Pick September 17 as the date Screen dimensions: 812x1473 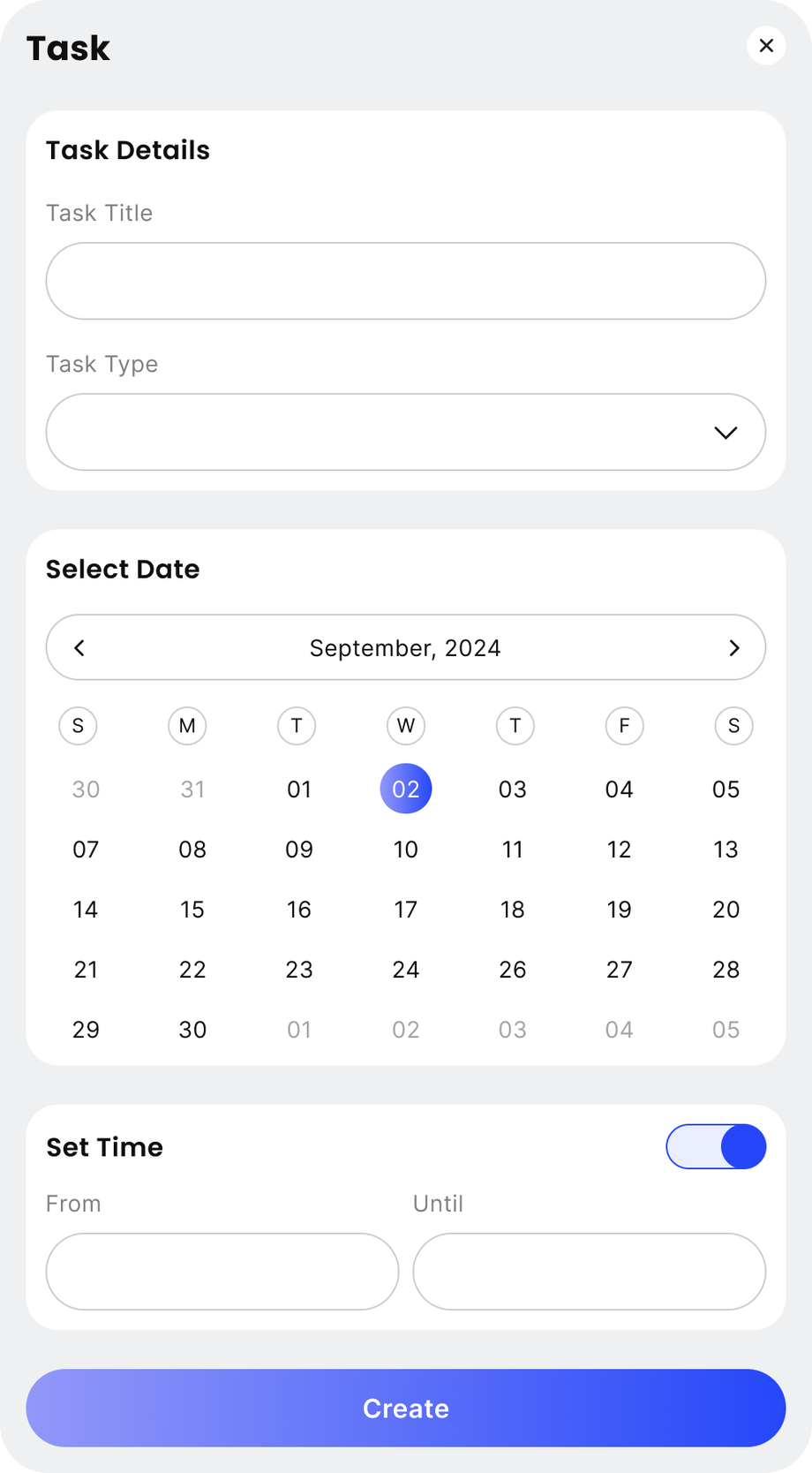pos(406,910)
